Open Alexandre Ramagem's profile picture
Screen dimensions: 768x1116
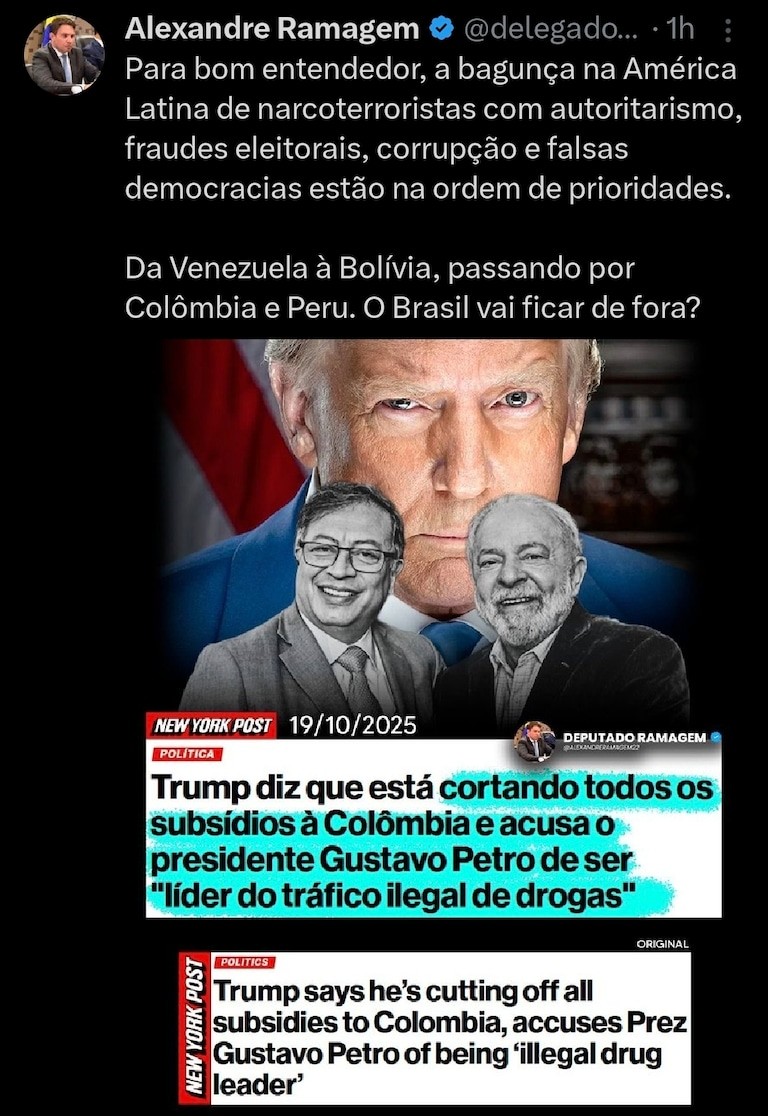click(64, 54)
